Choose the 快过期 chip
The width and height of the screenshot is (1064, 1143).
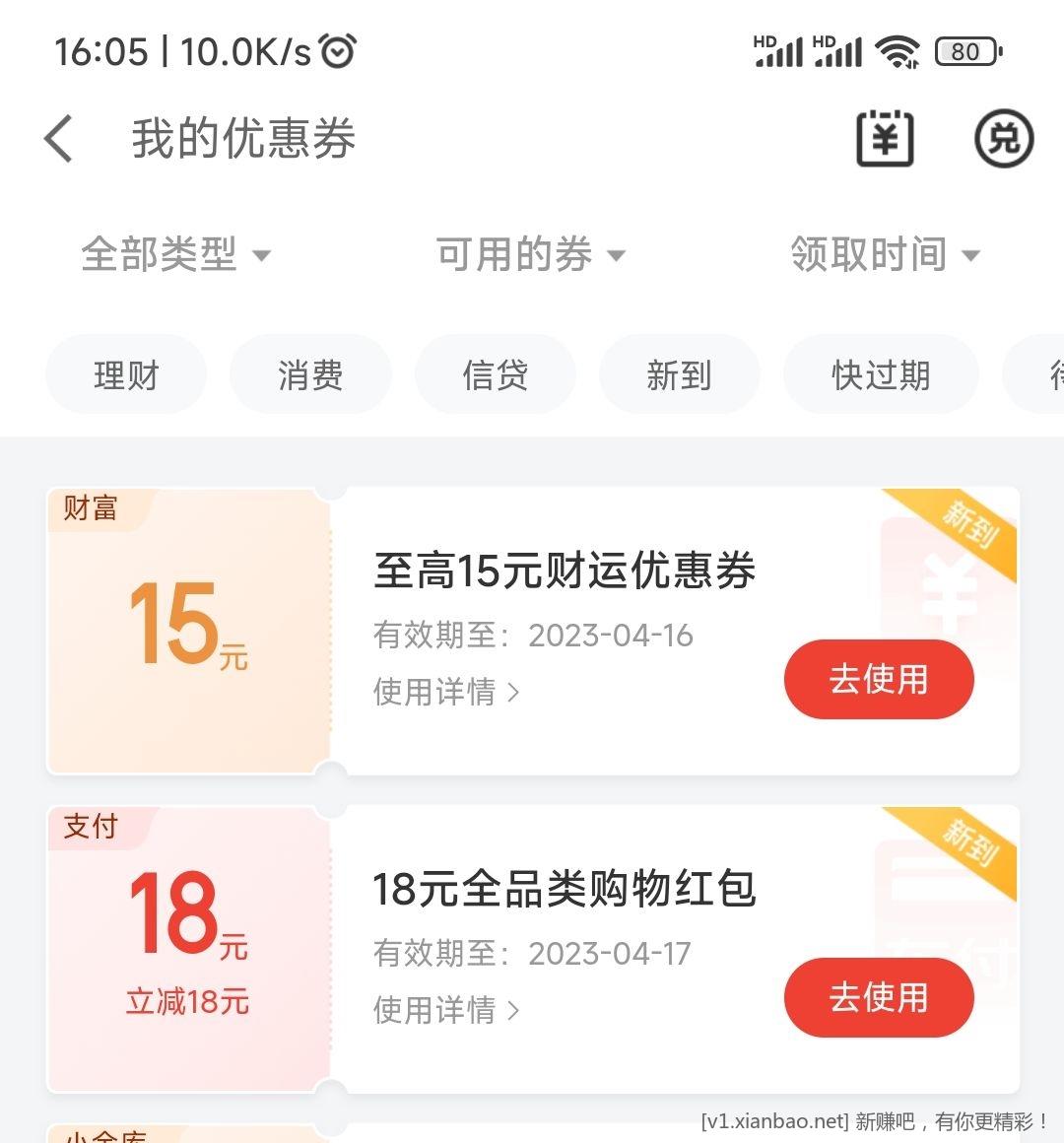881,375
